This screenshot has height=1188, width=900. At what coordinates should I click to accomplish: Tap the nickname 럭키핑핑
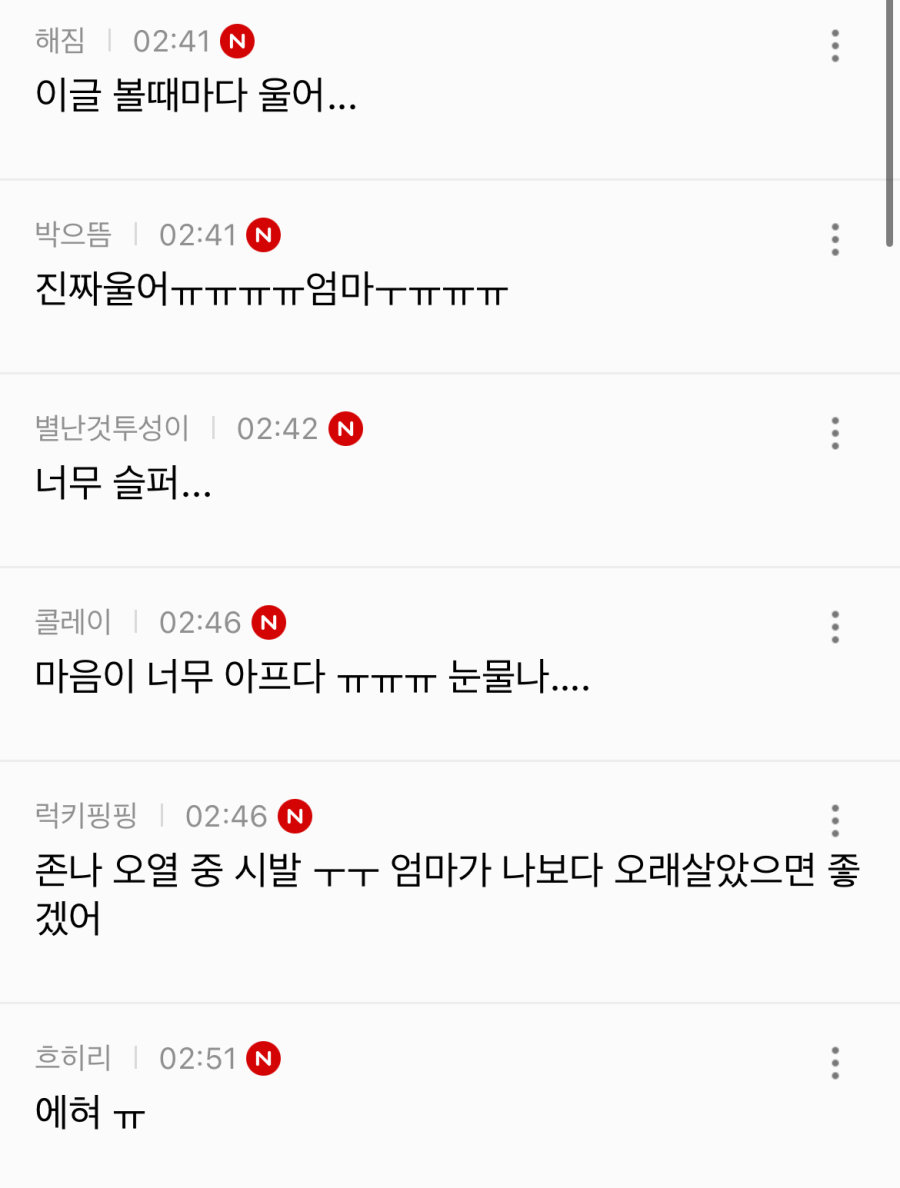coord(86,816)
